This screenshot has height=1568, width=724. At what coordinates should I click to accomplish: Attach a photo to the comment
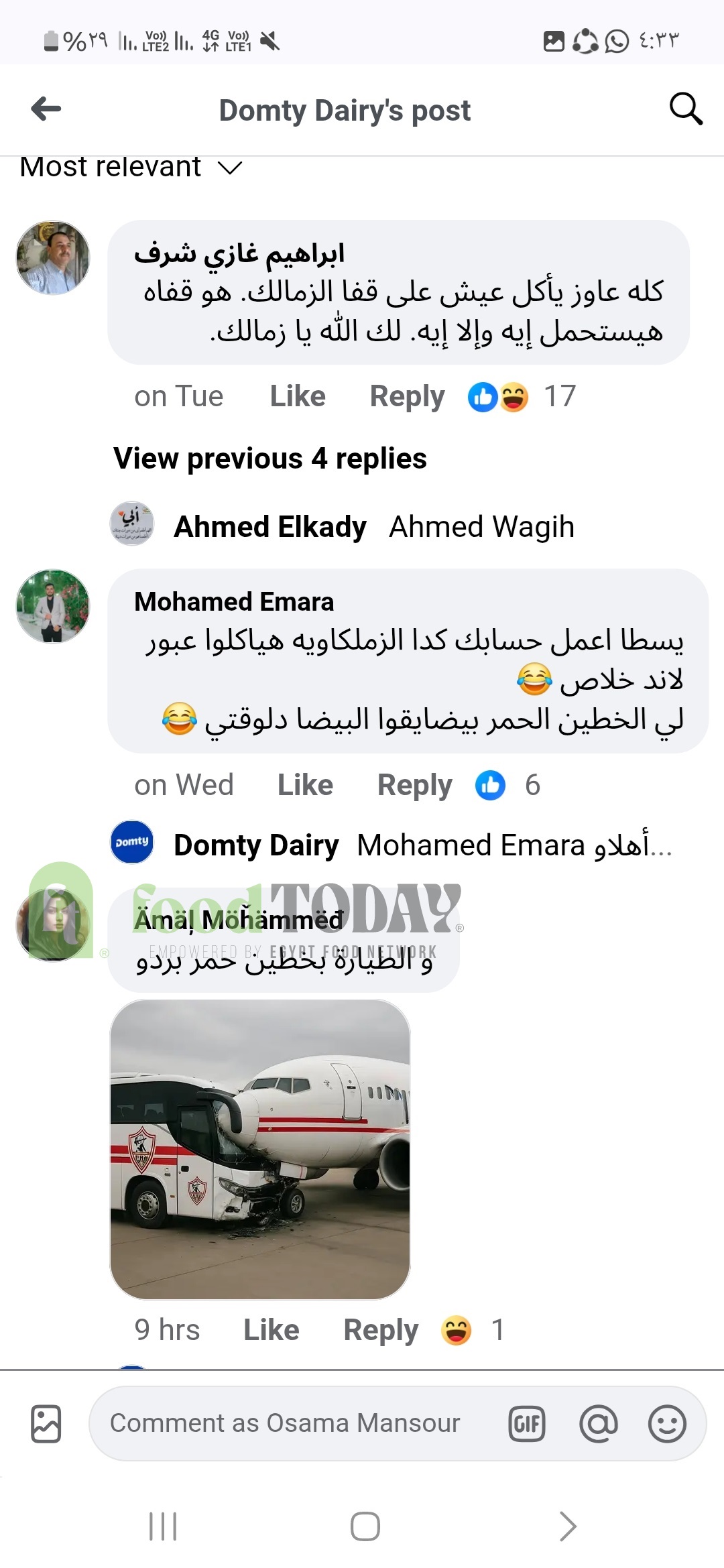pos(46,1423)
